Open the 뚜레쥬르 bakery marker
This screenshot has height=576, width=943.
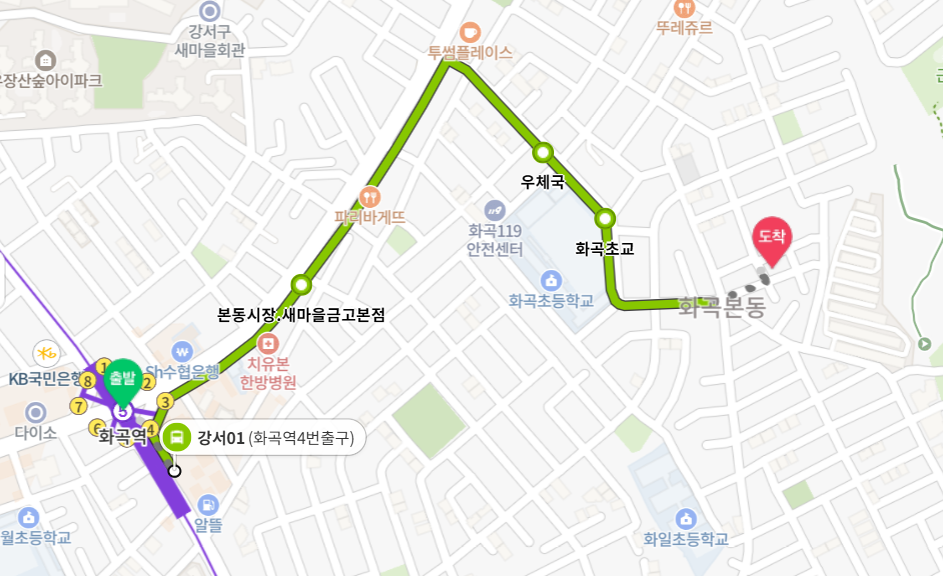684,8
